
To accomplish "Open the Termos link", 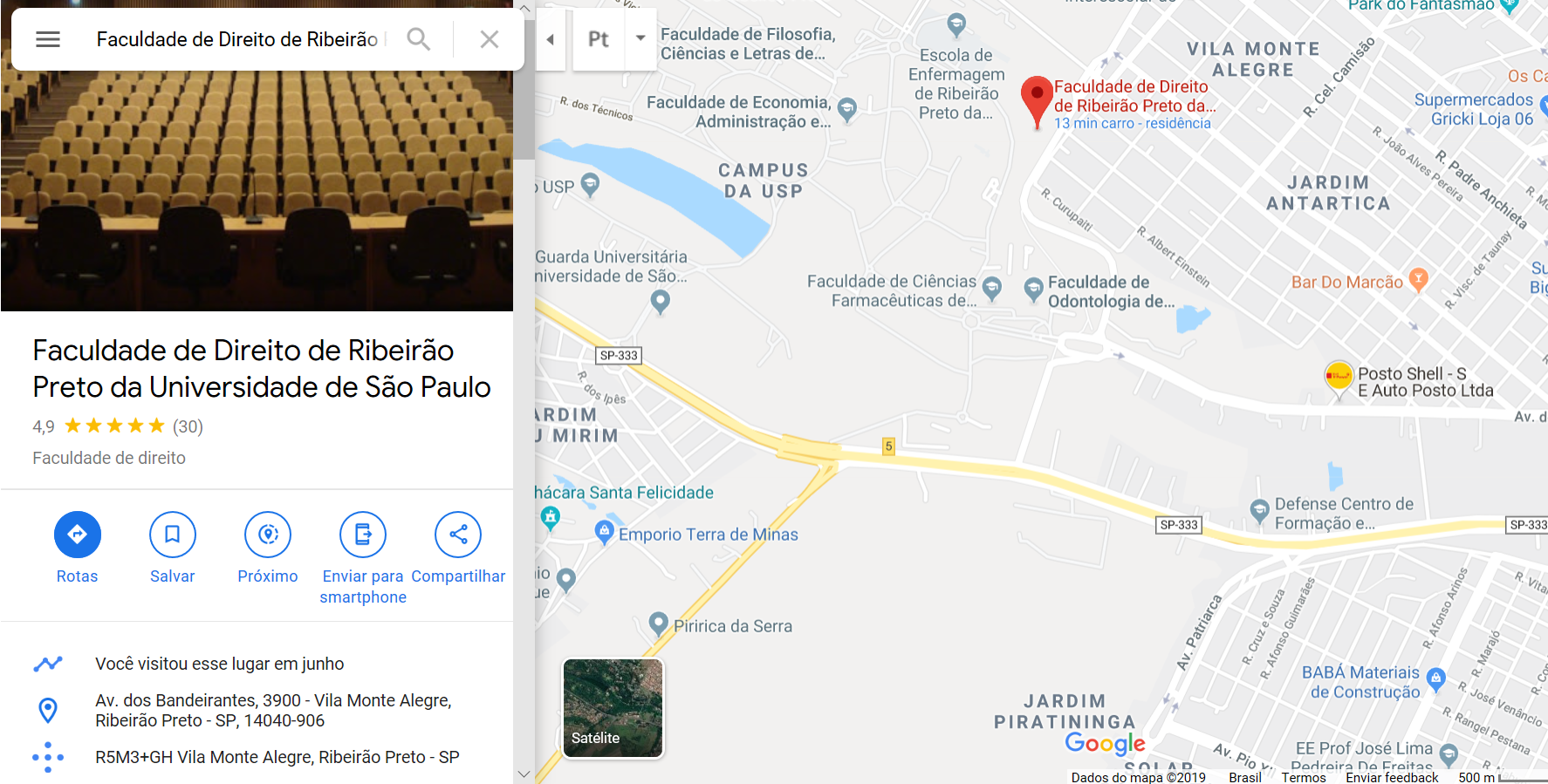I will [x=1304, y=777].
